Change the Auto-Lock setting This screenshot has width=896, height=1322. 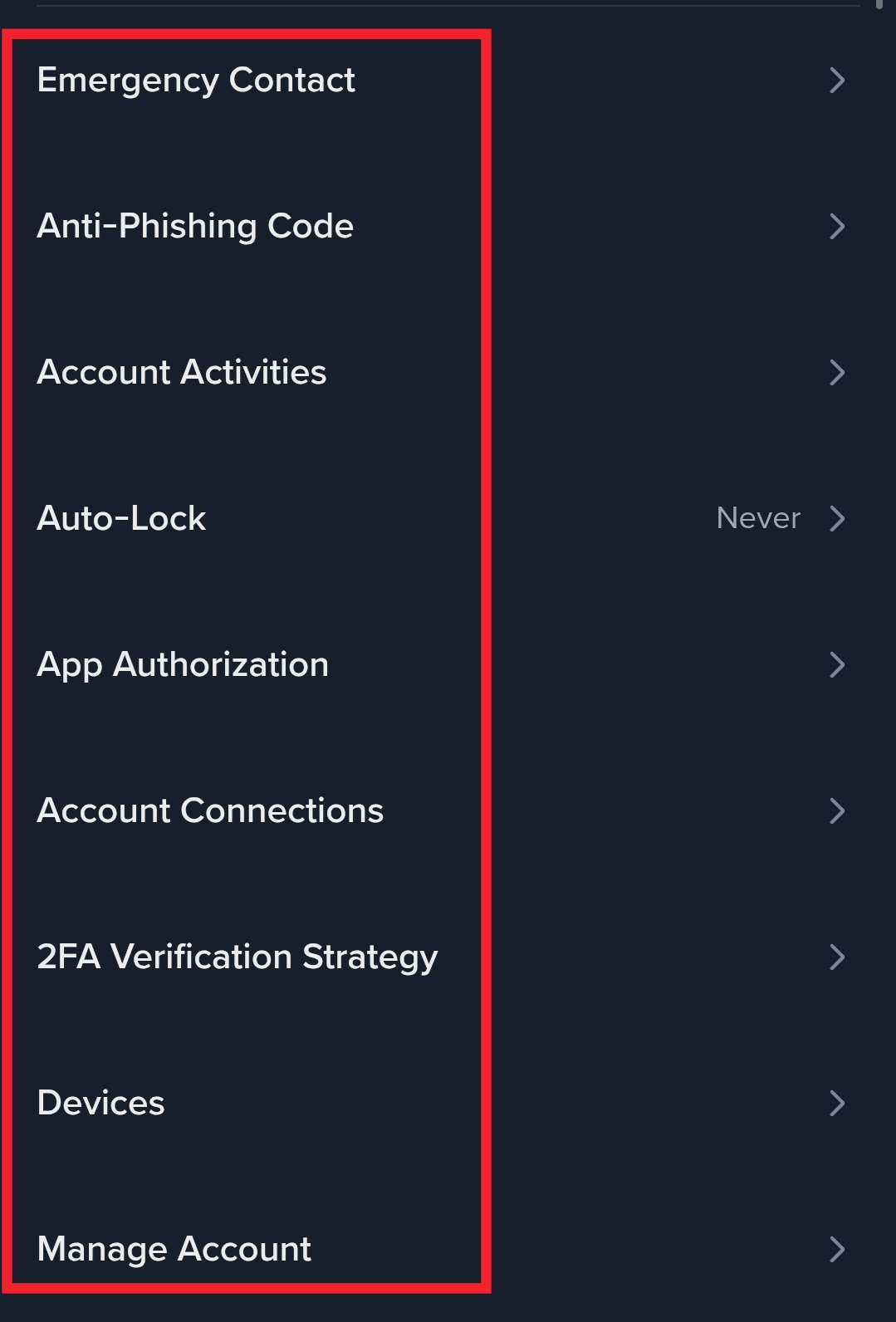[x=122, y=519]
